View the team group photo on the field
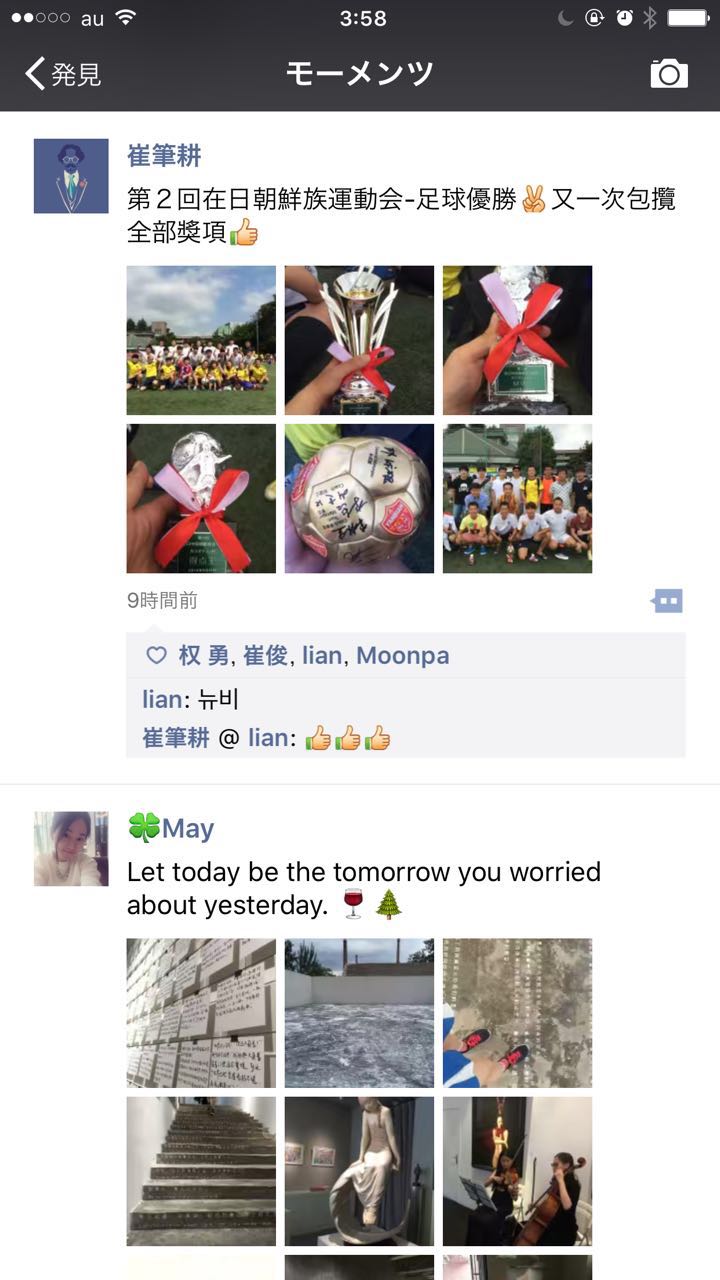 coord(201,340)
